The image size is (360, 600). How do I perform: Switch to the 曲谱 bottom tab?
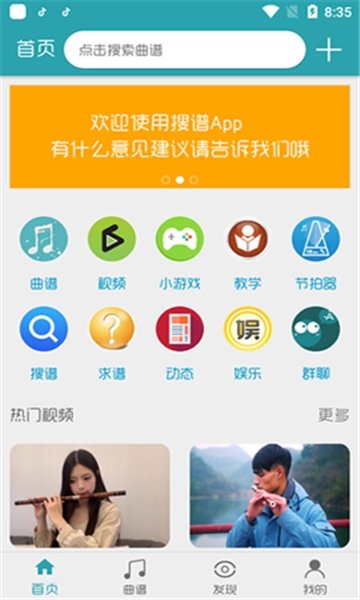coord(135,576)
